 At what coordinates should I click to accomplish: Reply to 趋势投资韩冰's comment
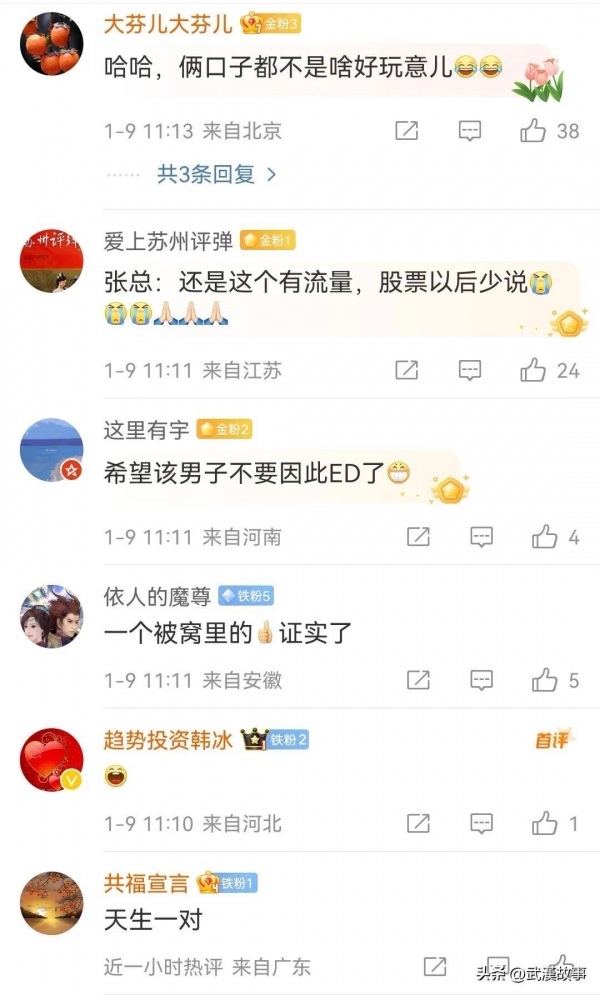point(482,824)
